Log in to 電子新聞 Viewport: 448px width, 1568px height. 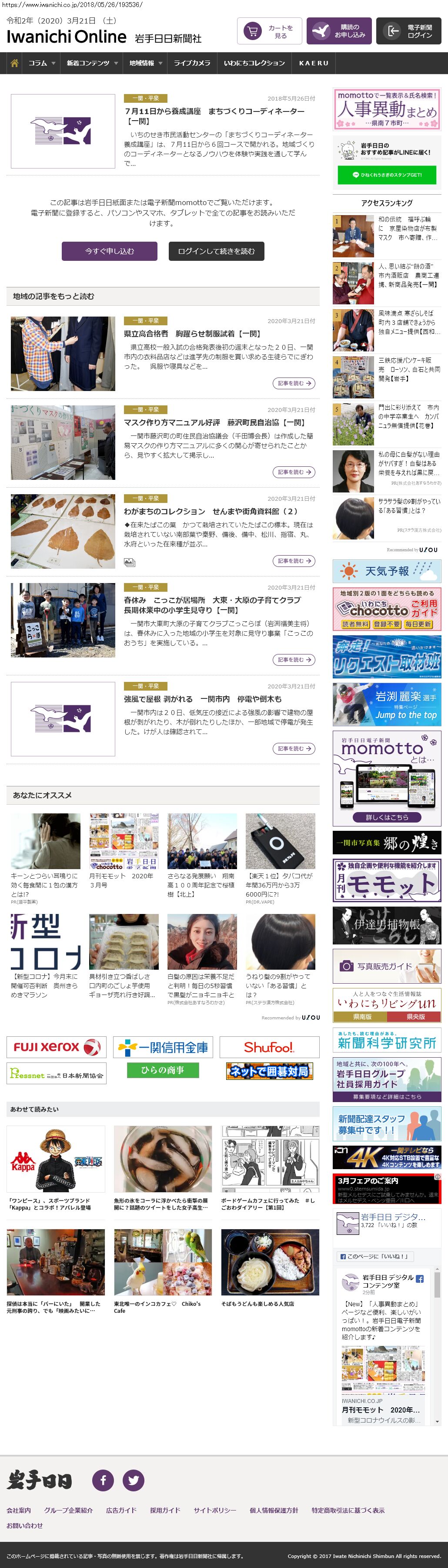pos(408,32)
